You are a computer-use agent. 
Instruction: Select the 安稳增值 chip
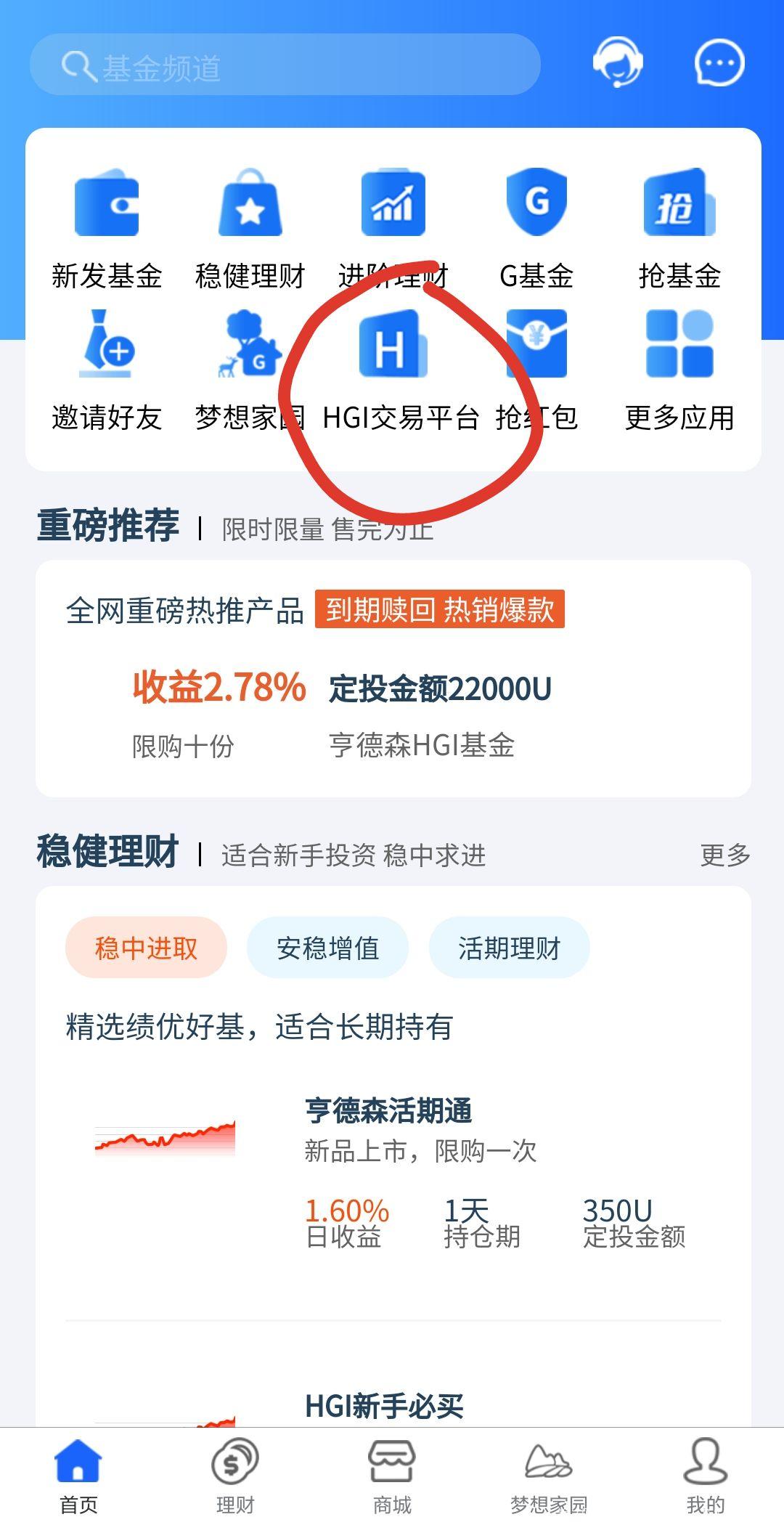(327, 948)
